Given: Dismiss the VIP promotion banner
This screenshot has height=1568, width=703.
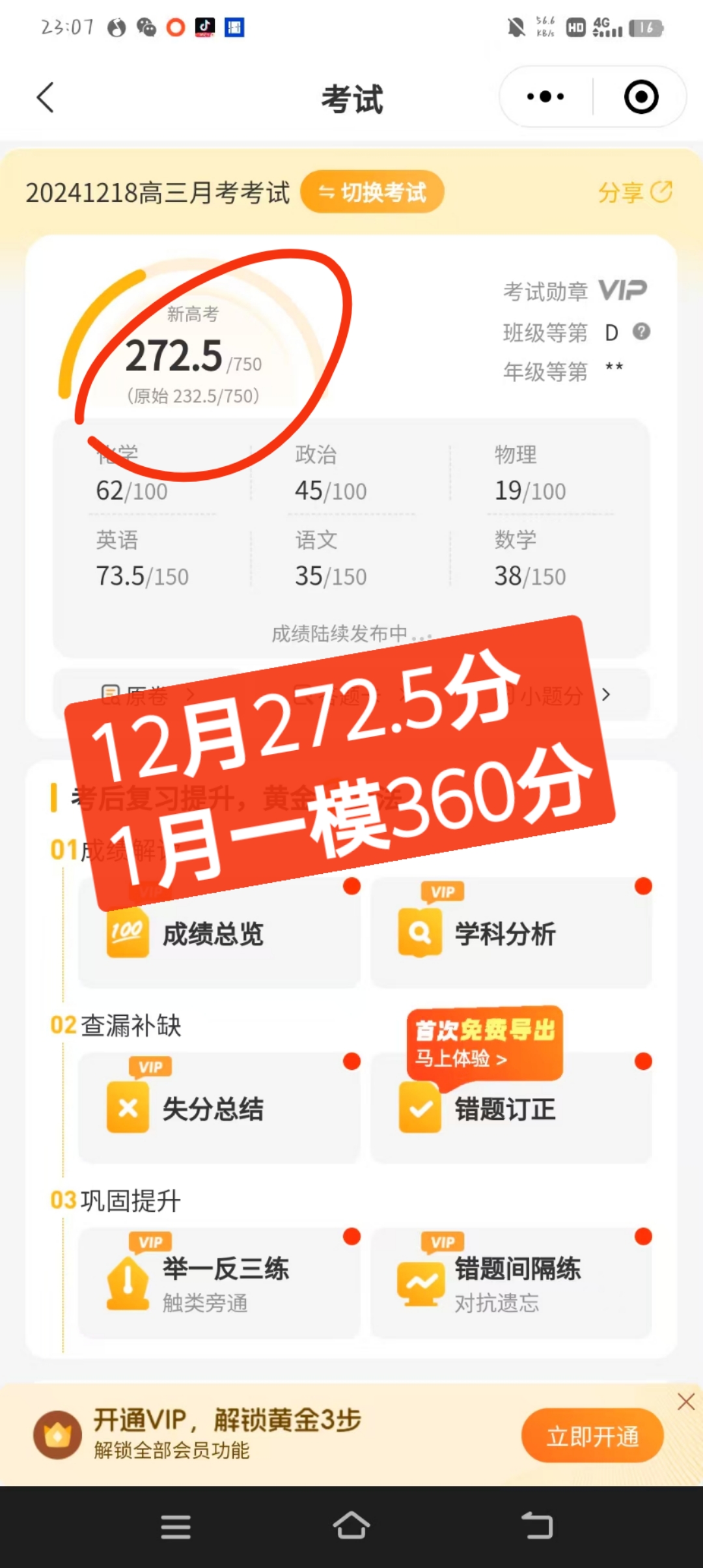Looking at the screenshot, I should pos(686,1402).
